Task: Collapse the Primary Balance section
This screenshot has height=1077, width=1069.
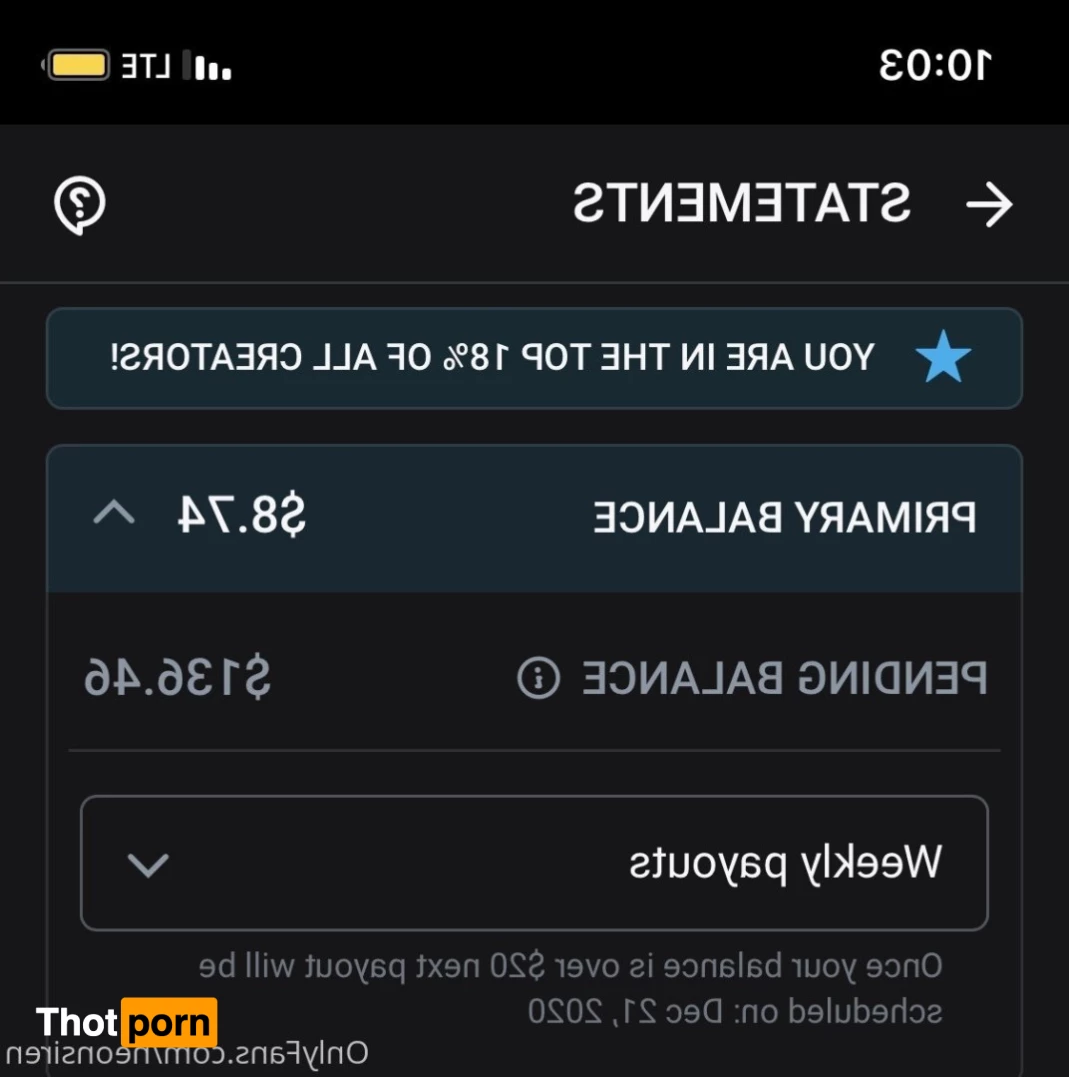Action: pos(114,514)
